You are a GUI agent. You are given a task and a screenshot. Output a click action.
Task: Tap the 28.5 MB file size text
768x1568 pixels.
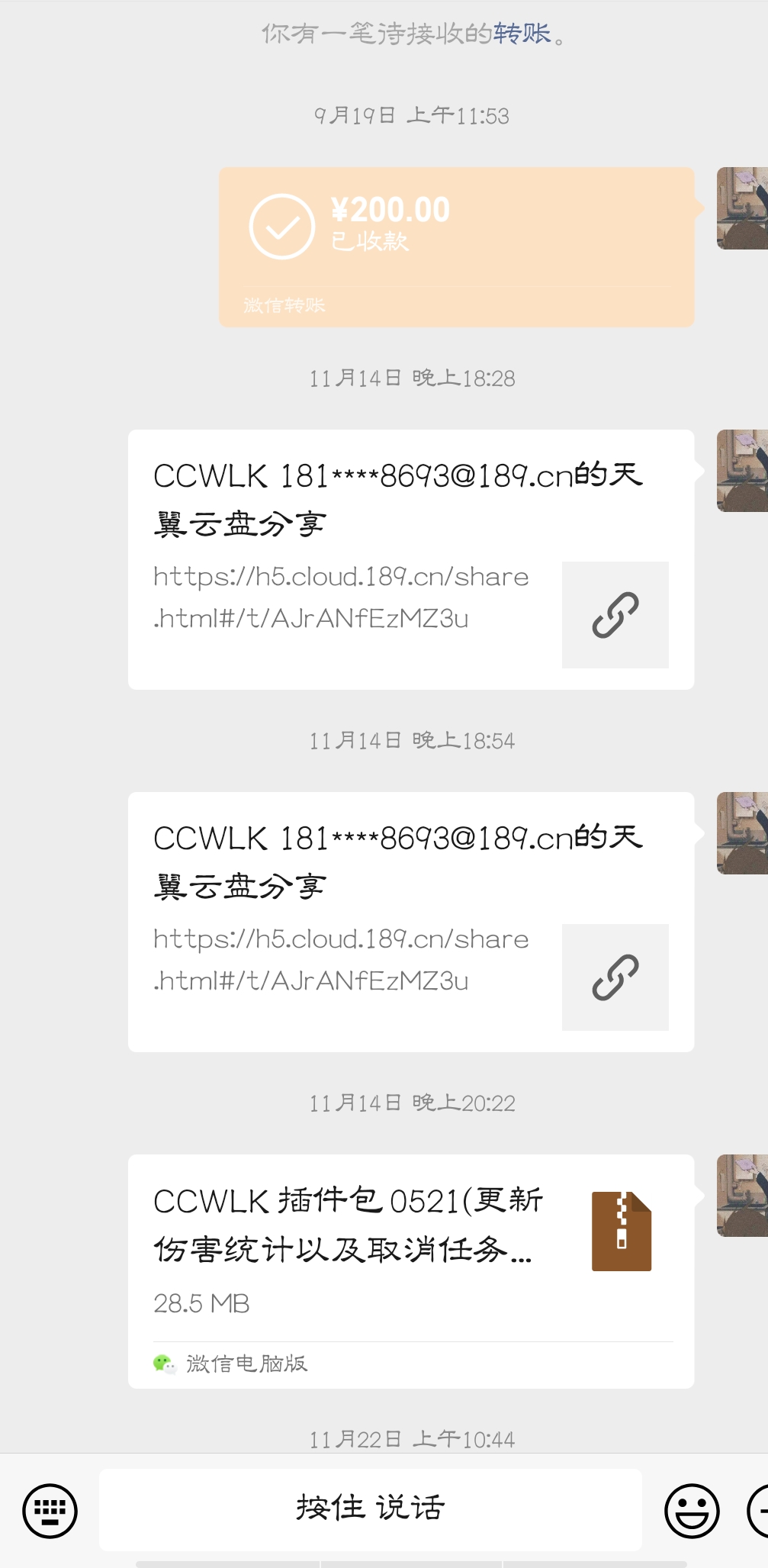[x=201, y=1303]
